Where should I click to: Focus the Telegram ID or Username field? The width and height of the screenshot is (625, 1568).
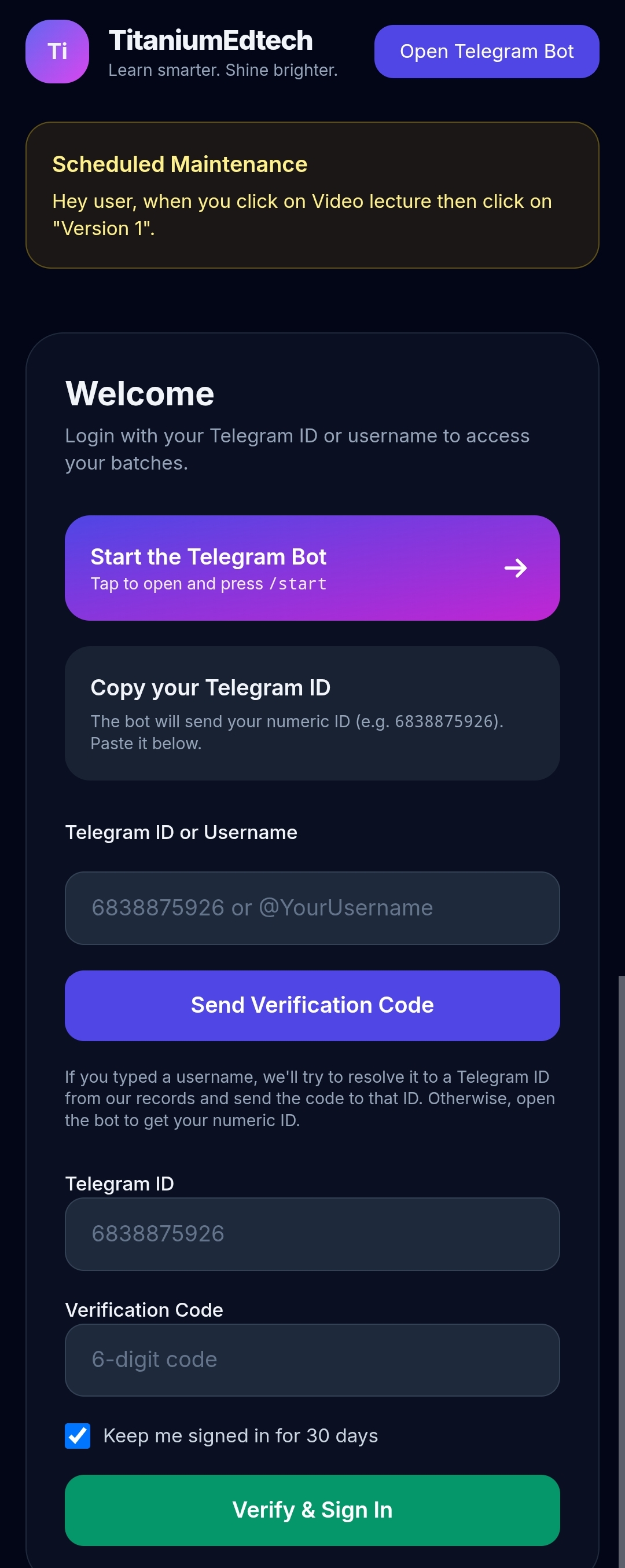coord(311,907)
